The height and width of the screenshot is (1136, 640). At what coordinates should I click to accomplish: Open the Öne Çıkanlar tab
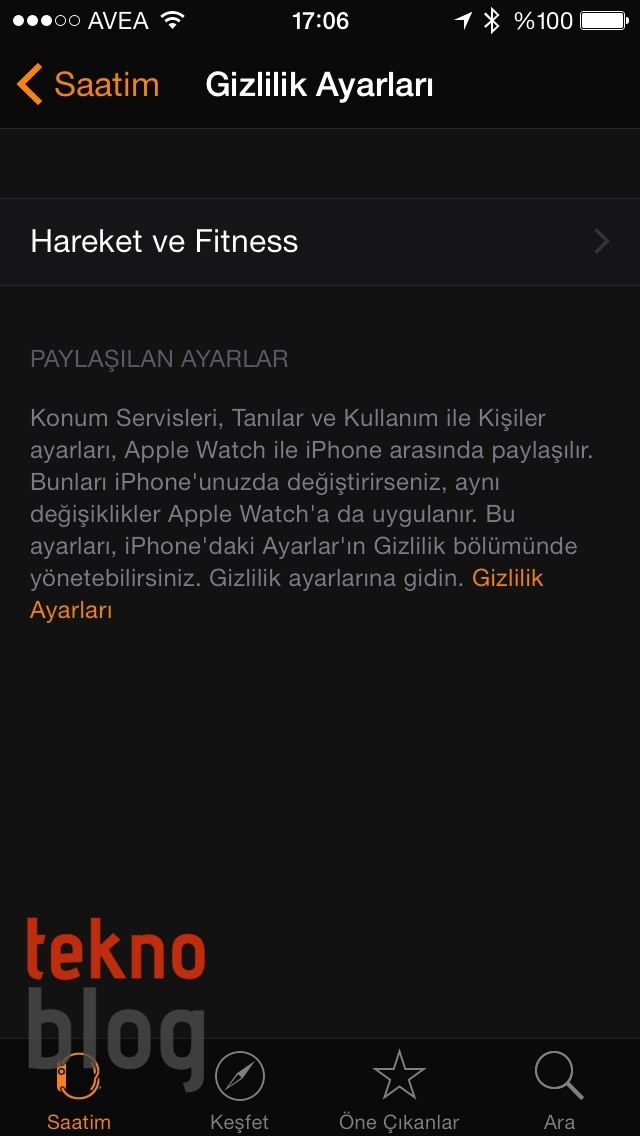(x=399, y=1090)
